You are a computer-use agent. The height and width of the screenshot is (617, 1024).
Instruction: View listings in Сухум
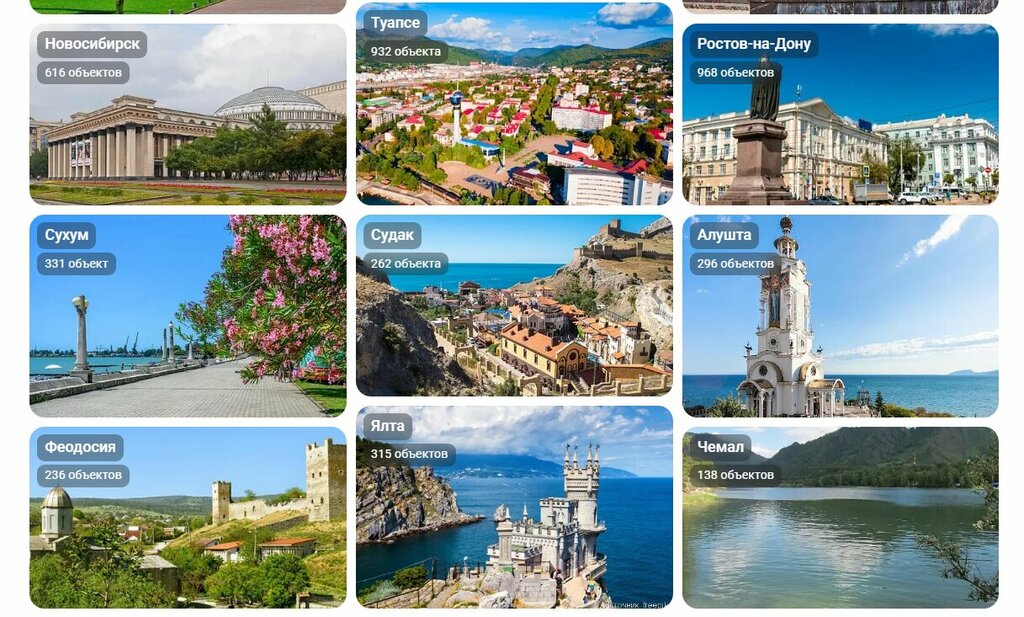[x=188, y=316]
